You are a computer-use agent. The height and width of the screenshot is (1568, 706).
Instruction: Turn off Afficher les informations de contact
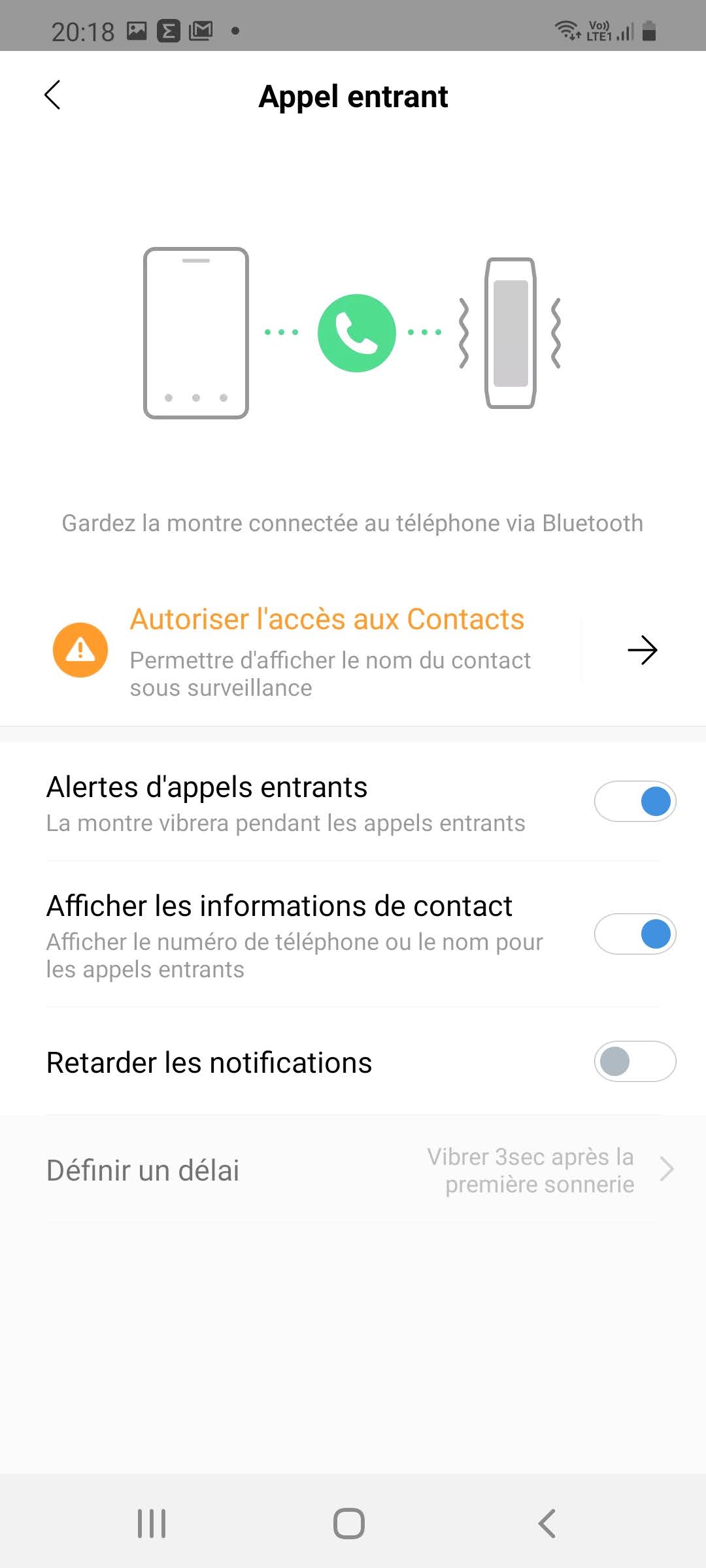[x=634, y=934]
